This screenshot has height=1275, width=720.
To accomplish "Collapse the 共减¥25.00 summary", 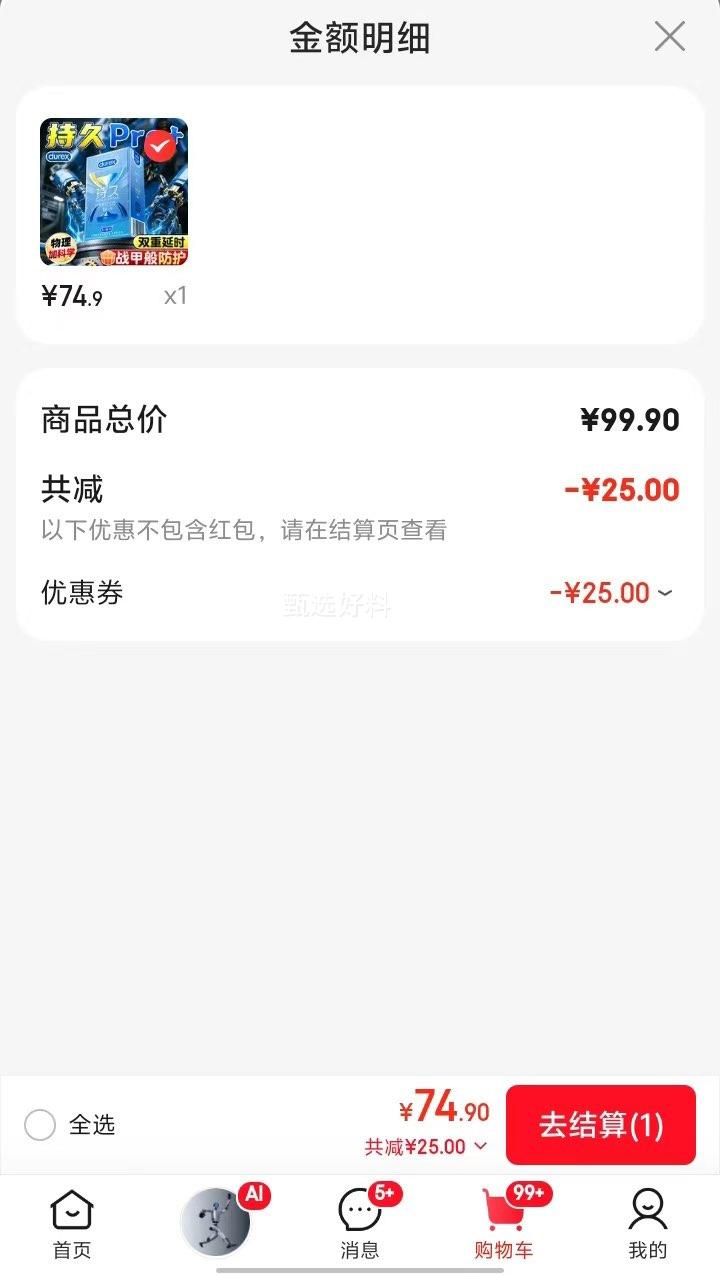I will [x=427, y=1147].
